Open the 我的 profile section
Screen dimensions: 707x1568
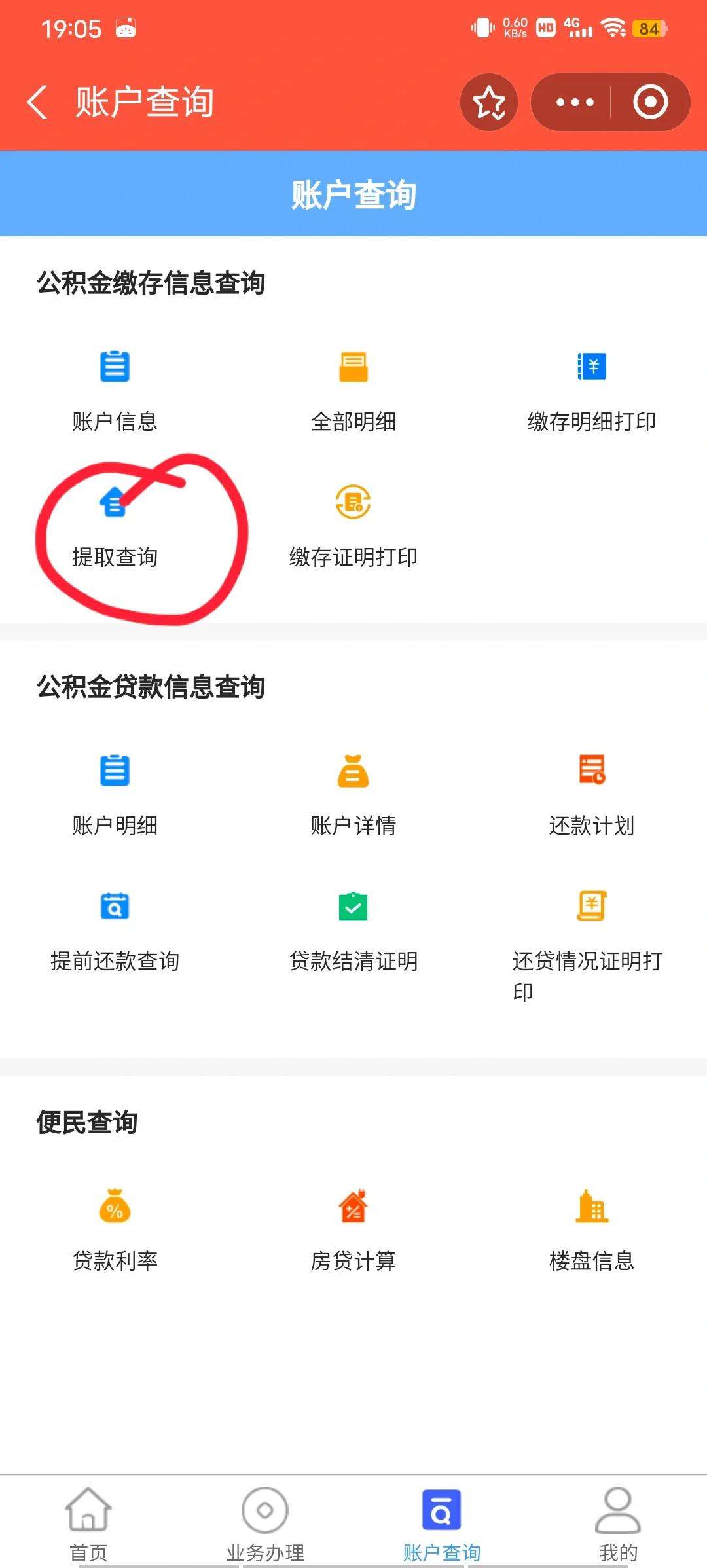point(617,1519)
